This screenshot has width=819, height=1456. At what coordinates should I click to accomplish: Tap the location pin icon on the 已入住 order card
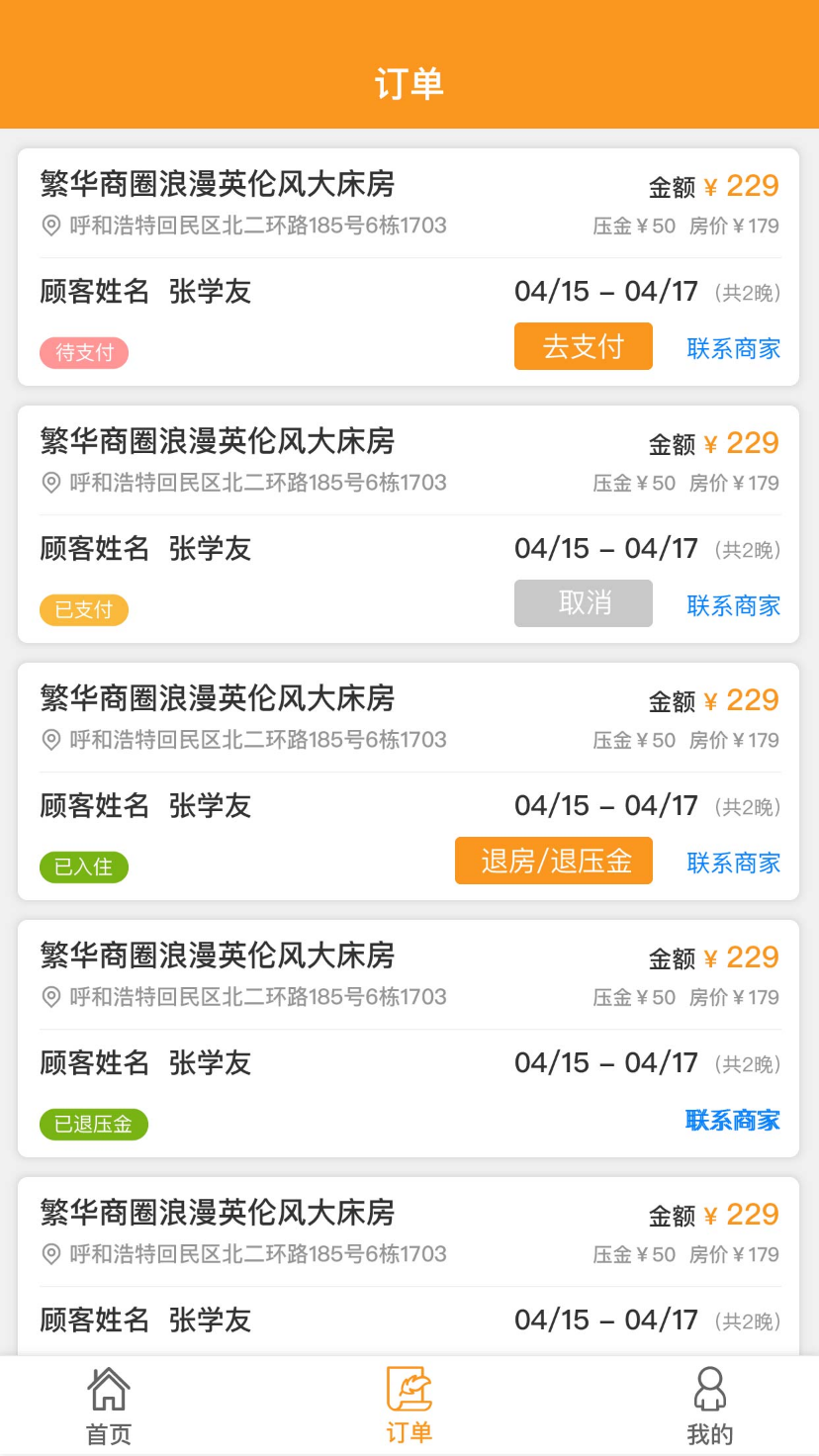[x=49, y=740]
